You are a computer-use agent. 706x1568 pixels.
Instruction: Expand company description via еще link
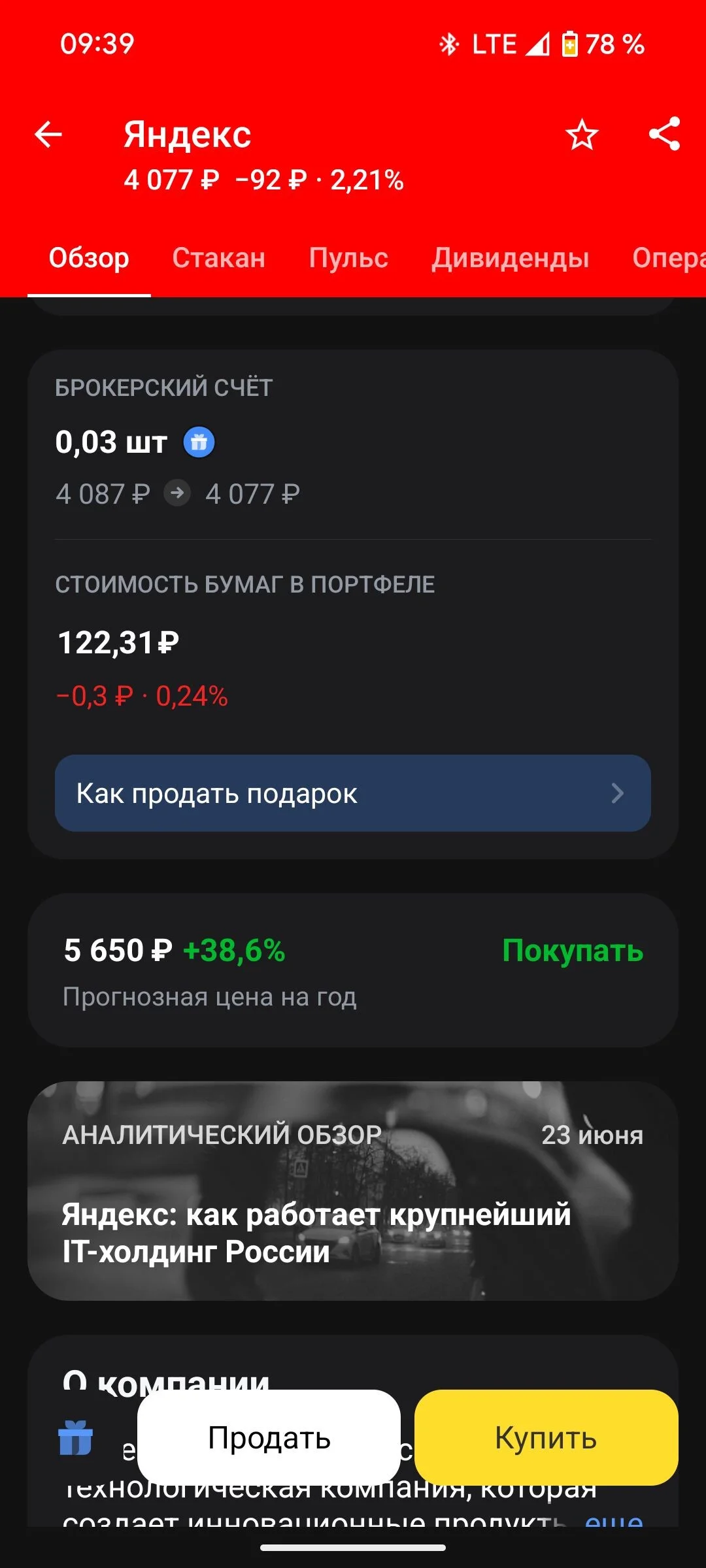click(x=614, y=1520)
